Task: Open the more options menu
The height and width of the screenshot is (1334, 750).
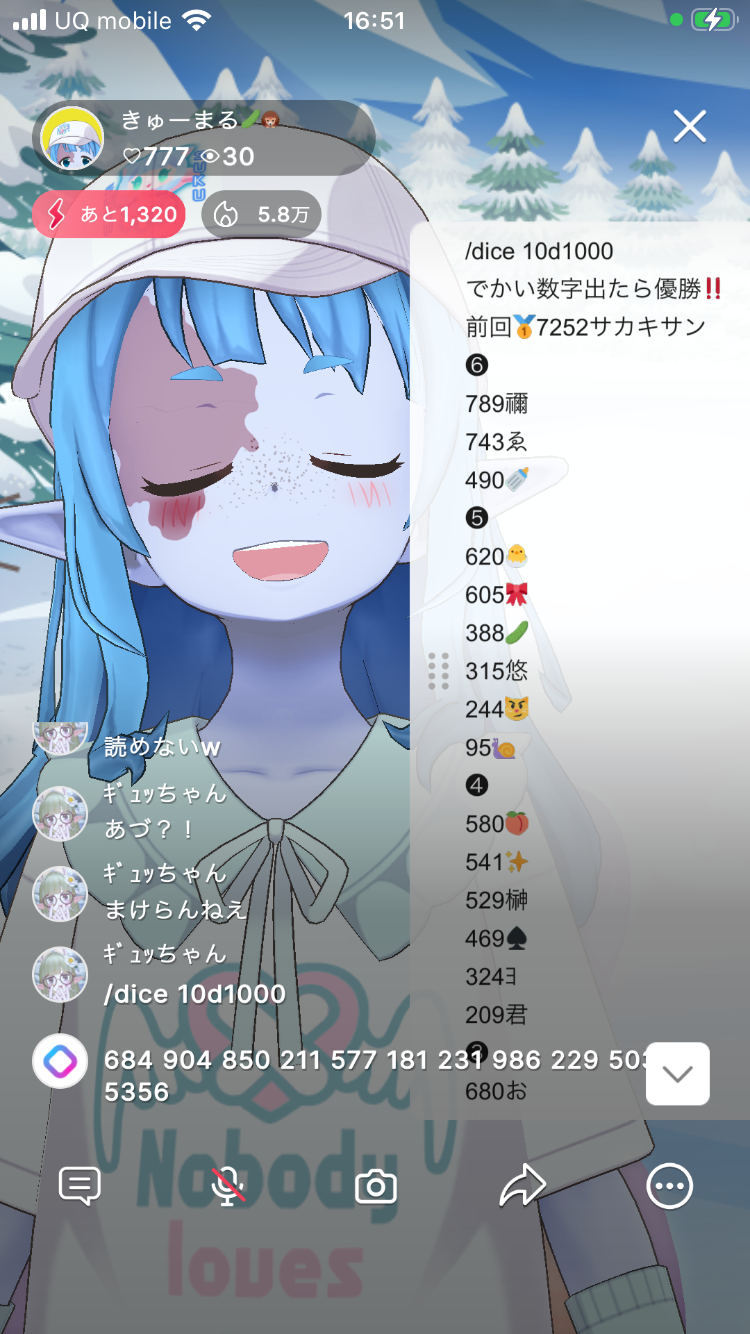Action: click(x=669, y=1186)
